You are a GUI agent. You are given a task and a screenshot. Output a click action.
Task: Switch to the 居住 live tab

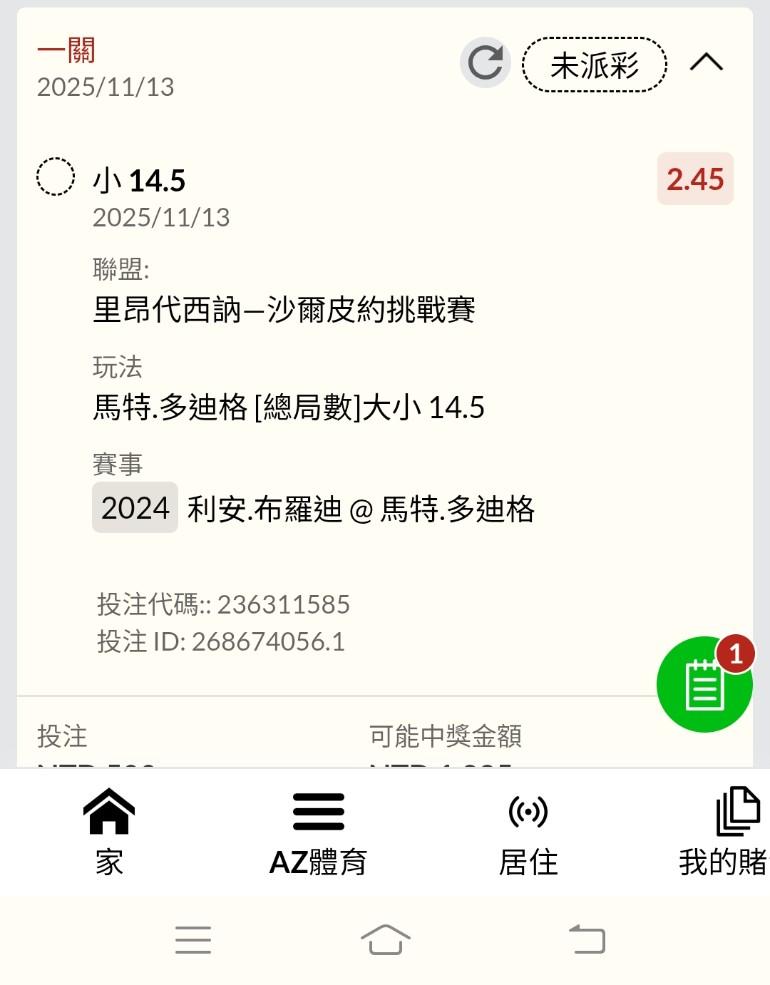(528, 830)
